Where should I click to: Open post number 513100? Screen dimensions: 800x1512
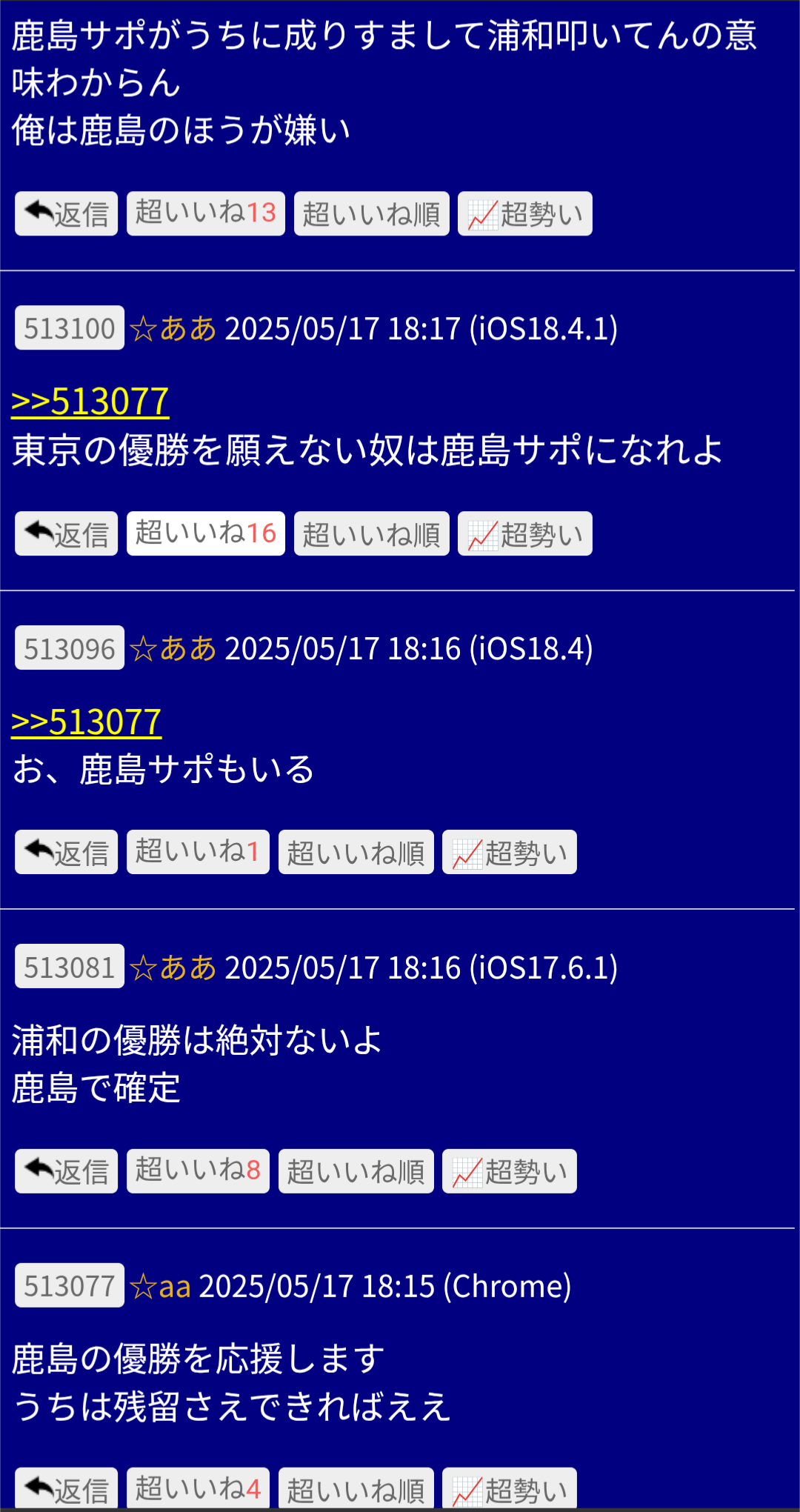click(70, 328)
